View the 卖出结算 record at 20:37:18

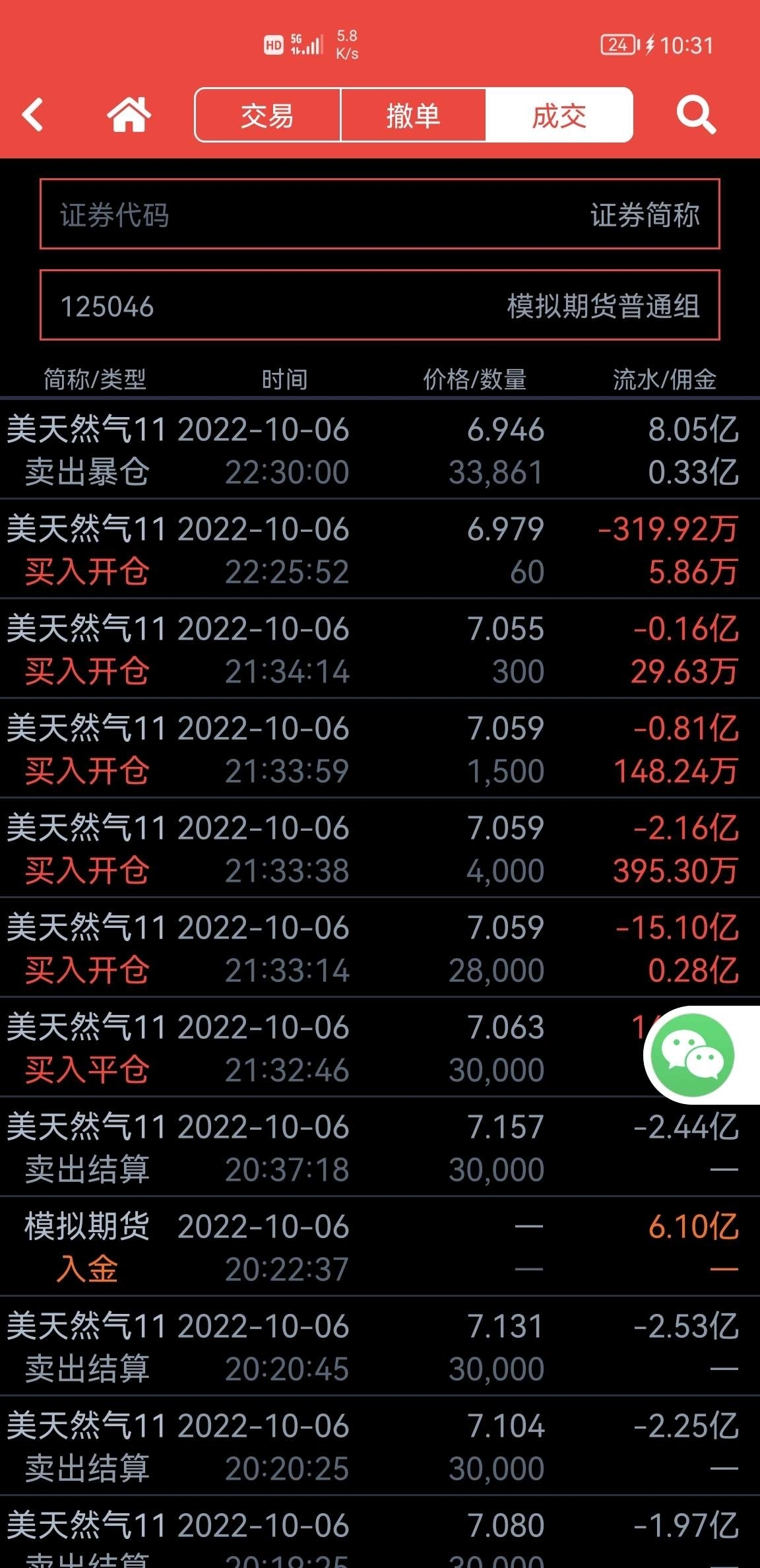(380, 1147)
